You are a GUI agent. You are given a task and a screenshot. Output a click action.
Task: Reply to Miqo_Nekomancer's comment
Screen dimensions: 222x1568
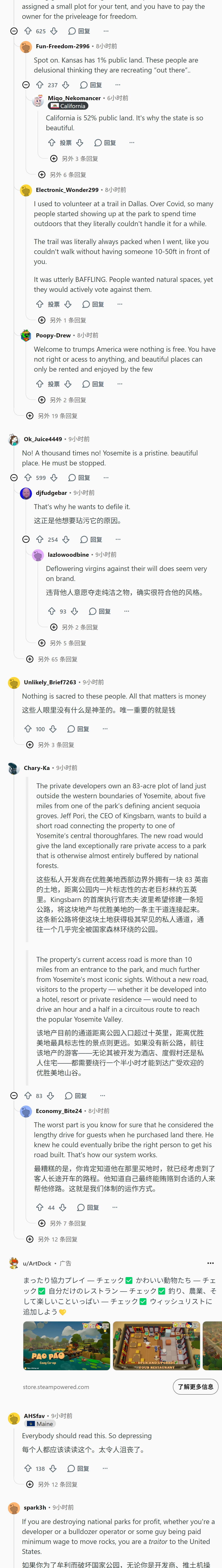(105, 143)
